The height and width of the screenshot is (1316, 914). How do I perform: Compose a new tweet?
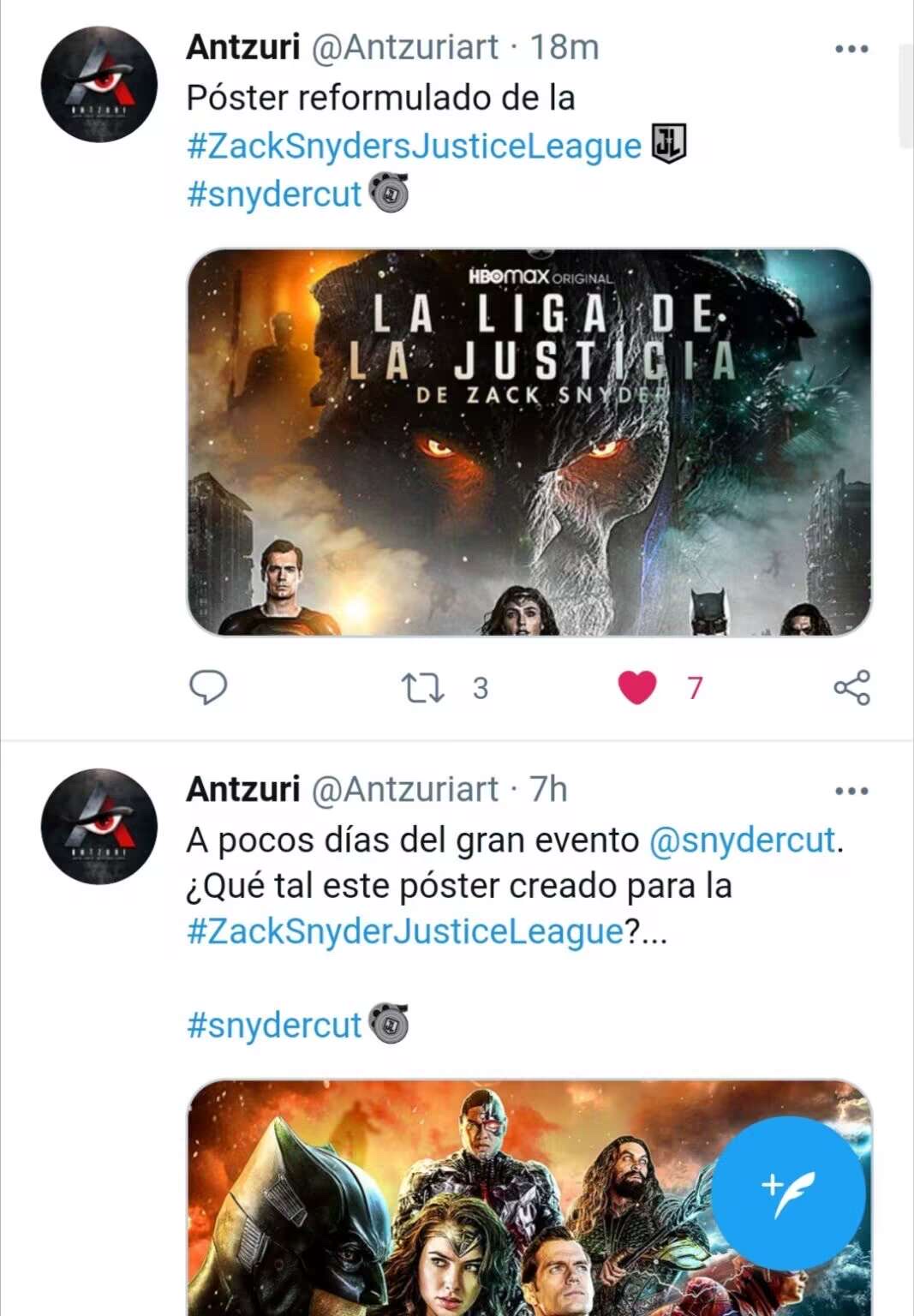click(x=788, y=1193)
